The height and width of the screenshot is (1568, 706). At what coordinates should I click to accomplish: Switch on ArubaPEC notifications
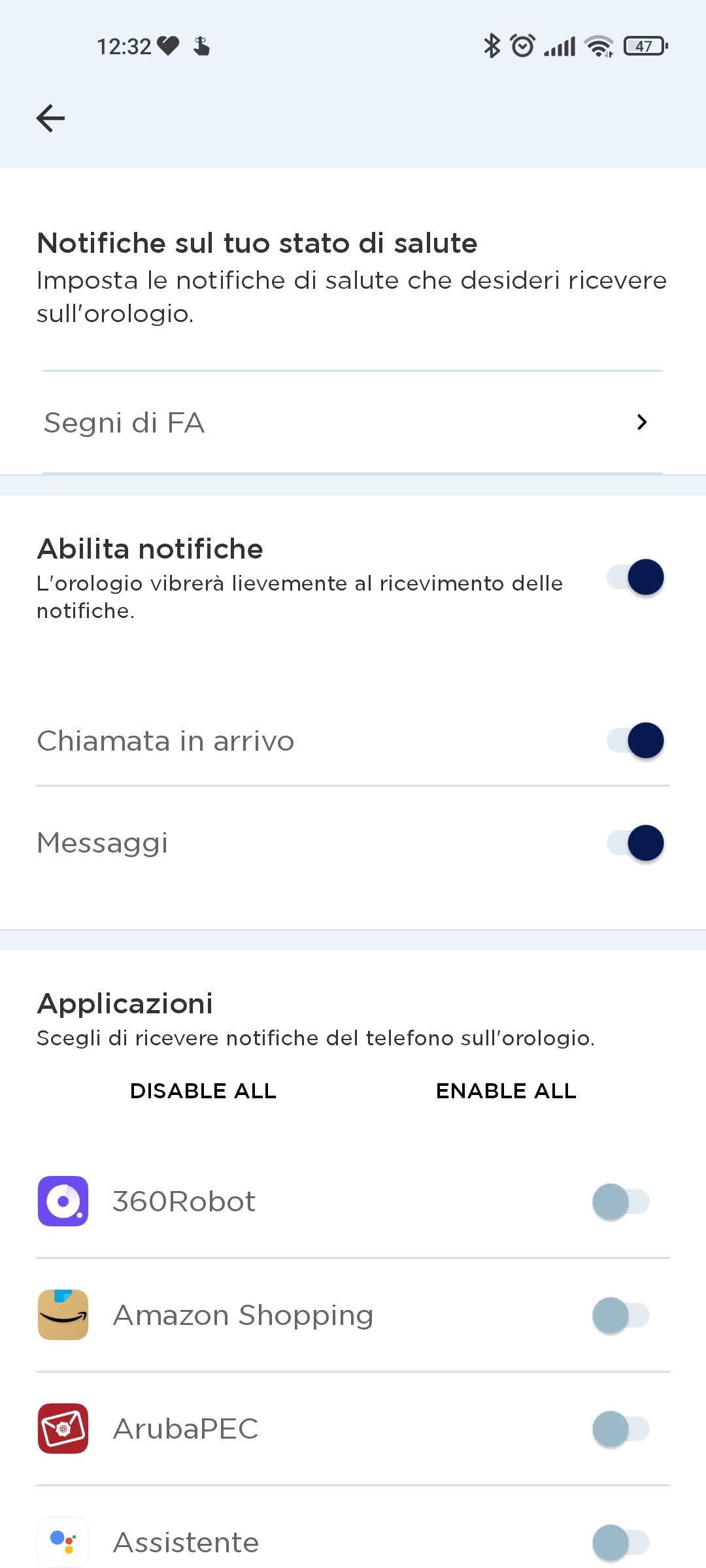pos(620,1429)
